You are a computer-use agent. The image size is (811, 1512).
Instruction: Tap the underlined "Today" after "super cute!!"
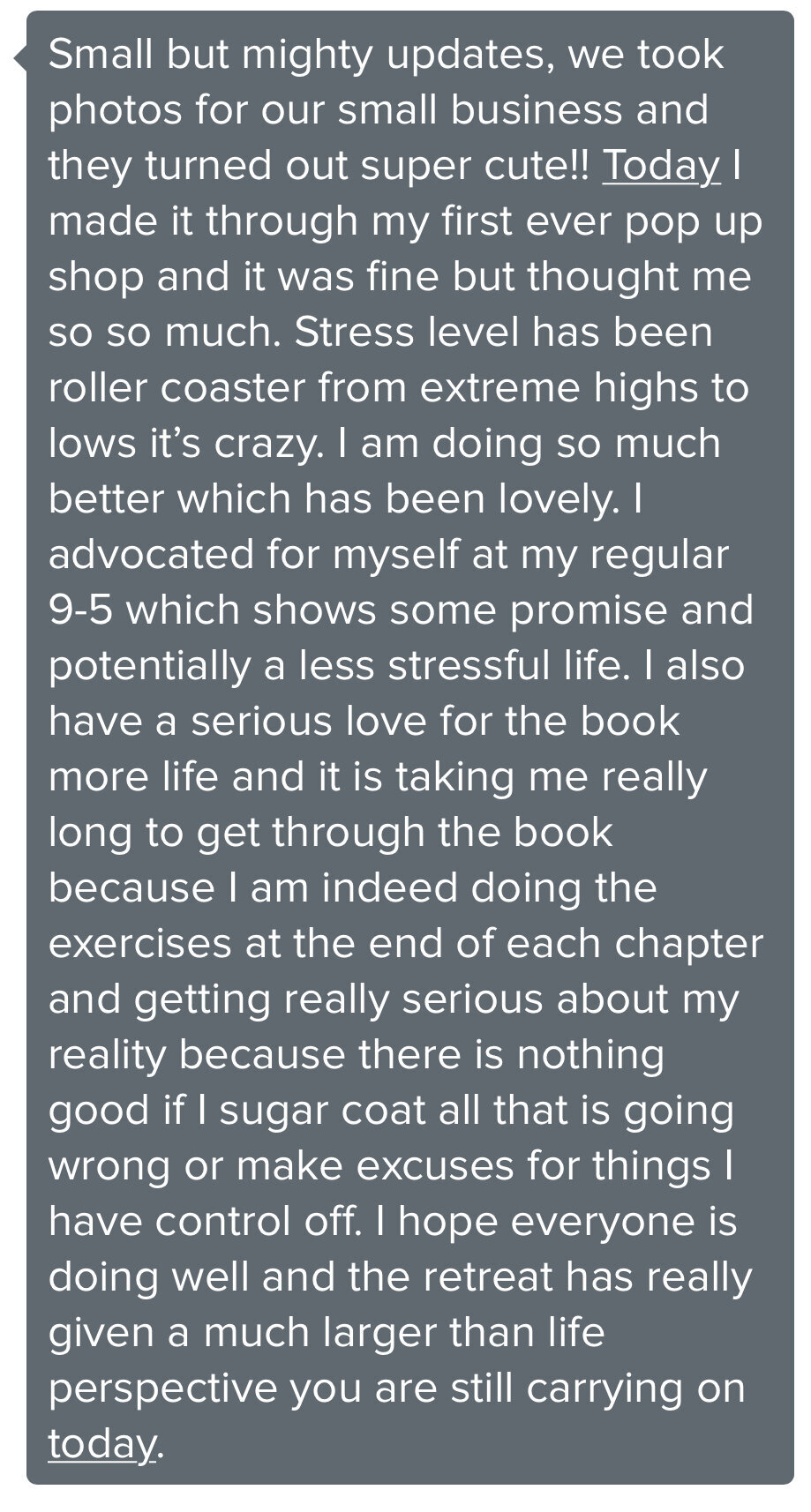coord(661,166)
